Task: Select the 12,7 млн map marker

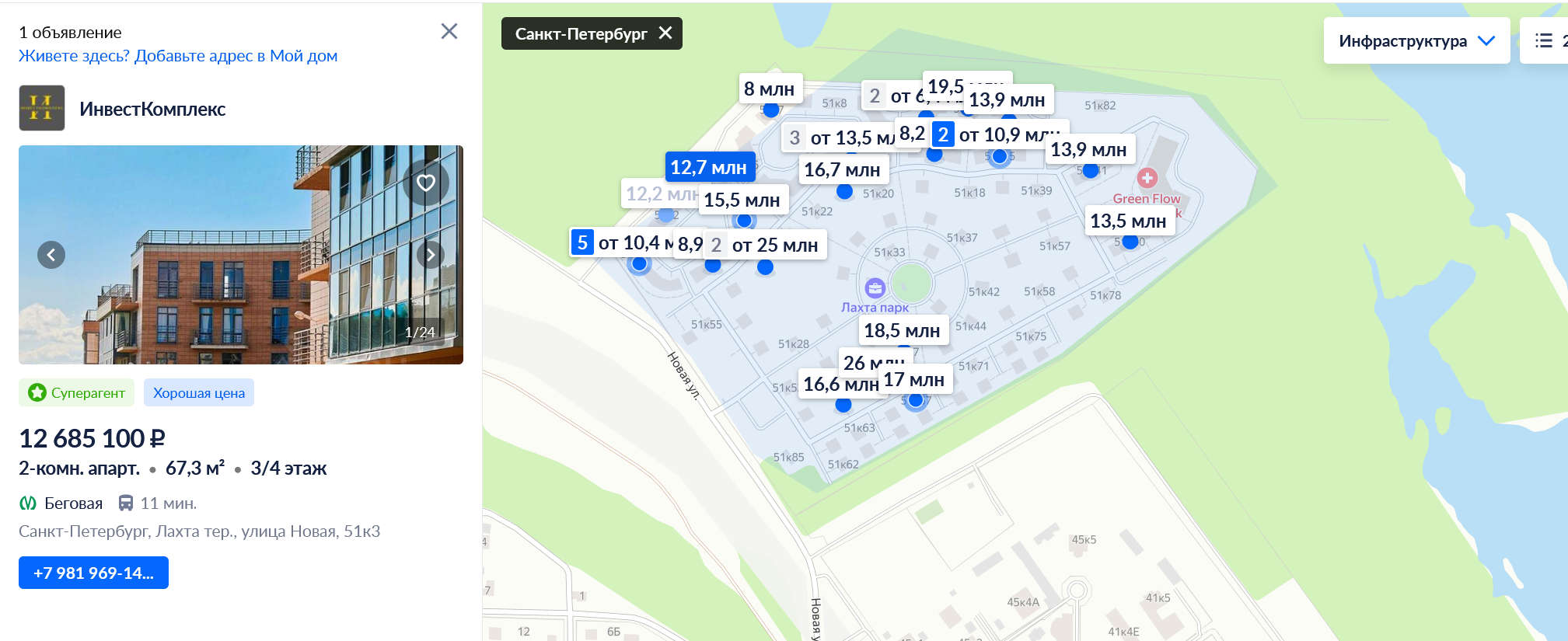Action: [x=707, y=168]
